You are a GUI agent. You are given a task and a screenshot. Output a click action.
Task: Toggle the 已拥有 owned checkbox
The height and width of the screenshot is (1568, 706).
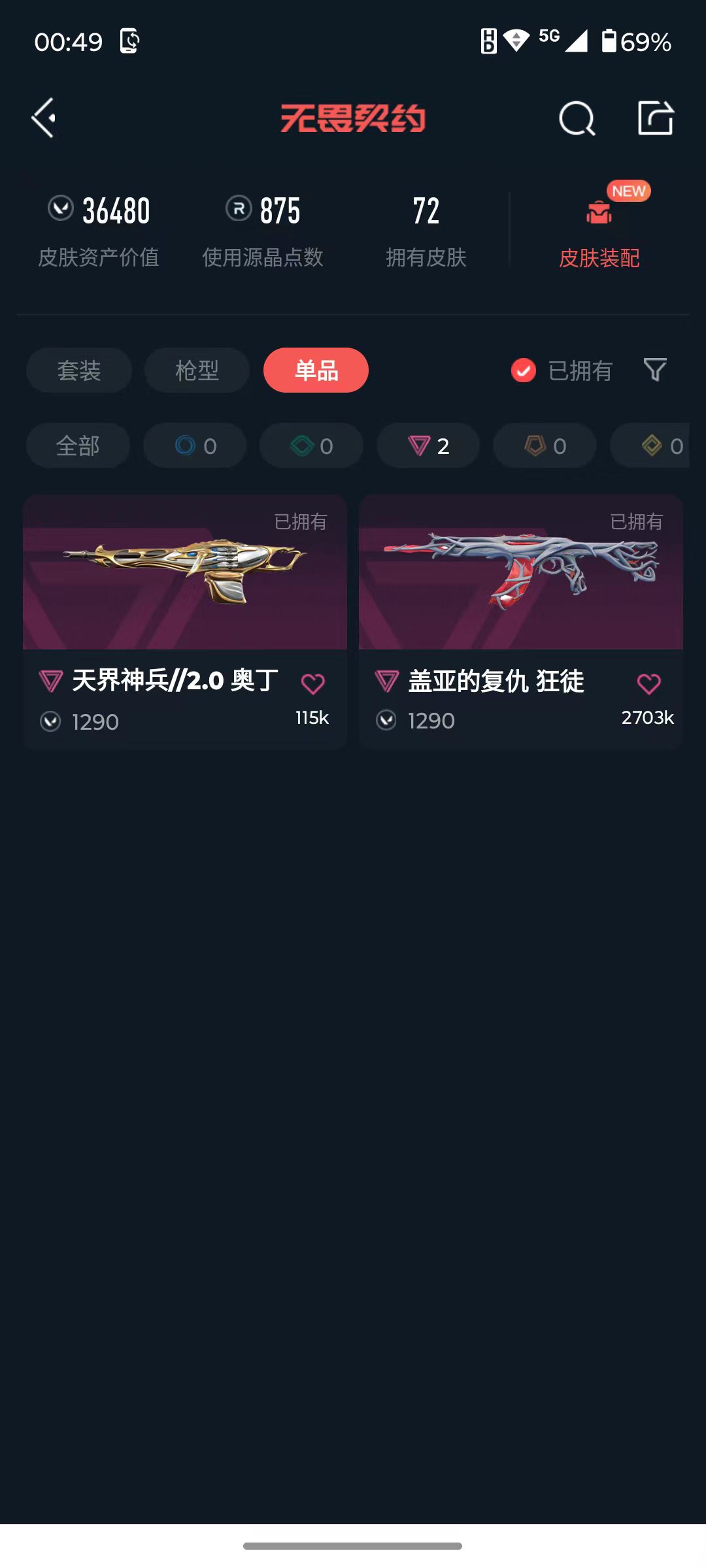tap(524, 370)
